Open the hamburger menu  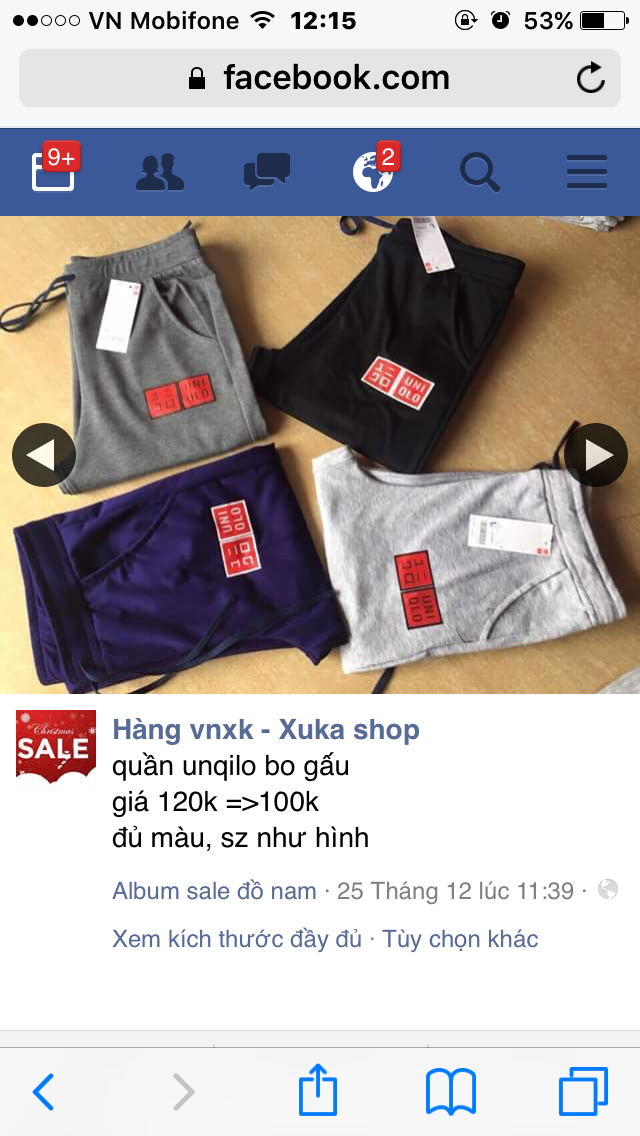[x=587, y=173]
